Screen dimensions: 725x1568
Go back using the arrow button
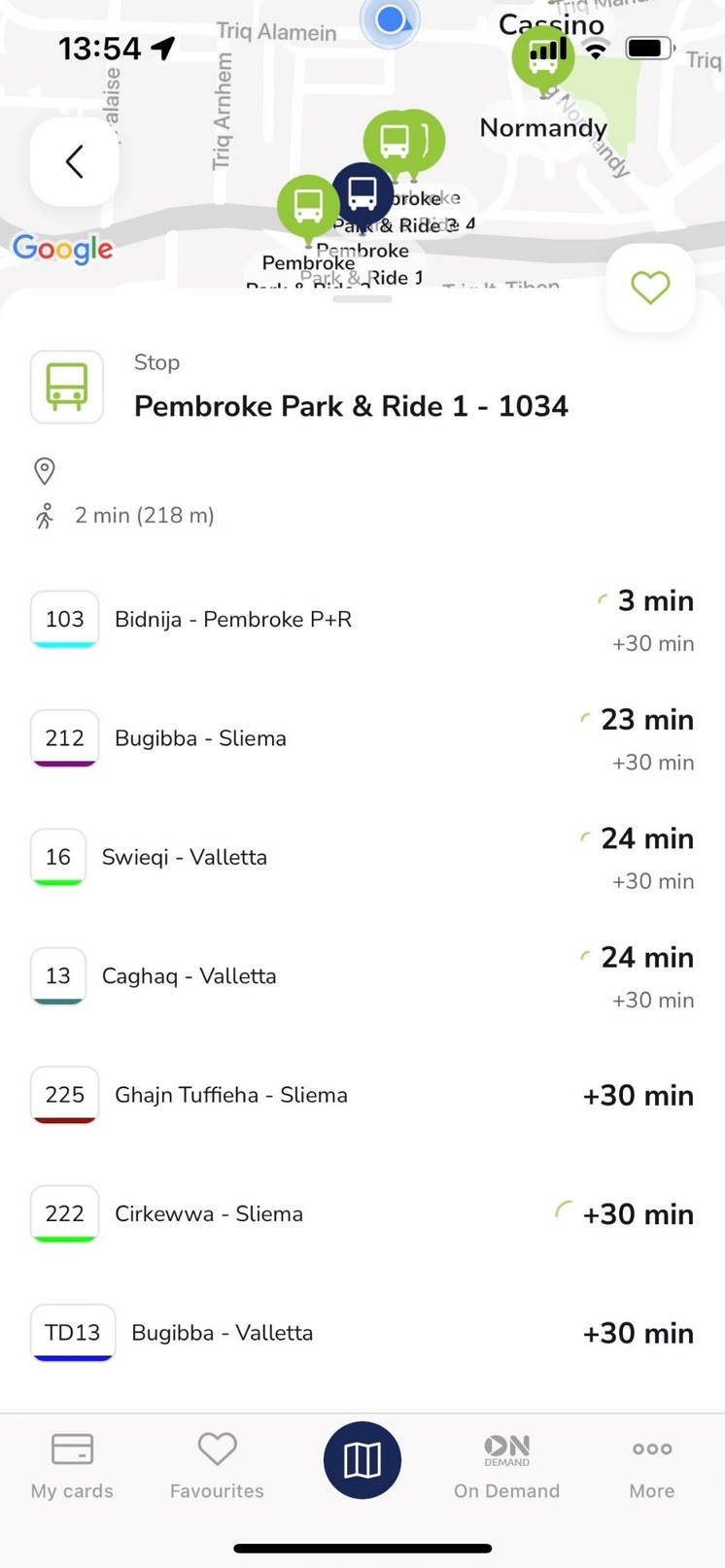[x=75, y=161]
